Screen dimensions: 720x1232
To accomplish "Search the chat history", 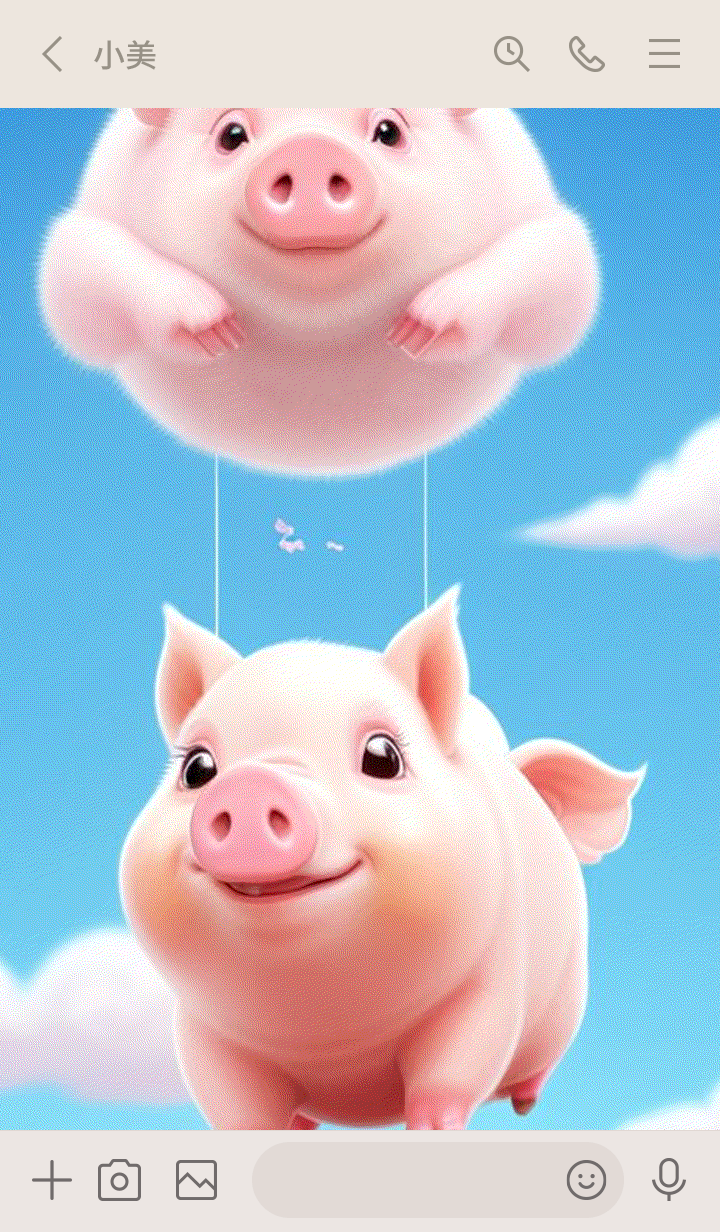I will coord(511,54).
